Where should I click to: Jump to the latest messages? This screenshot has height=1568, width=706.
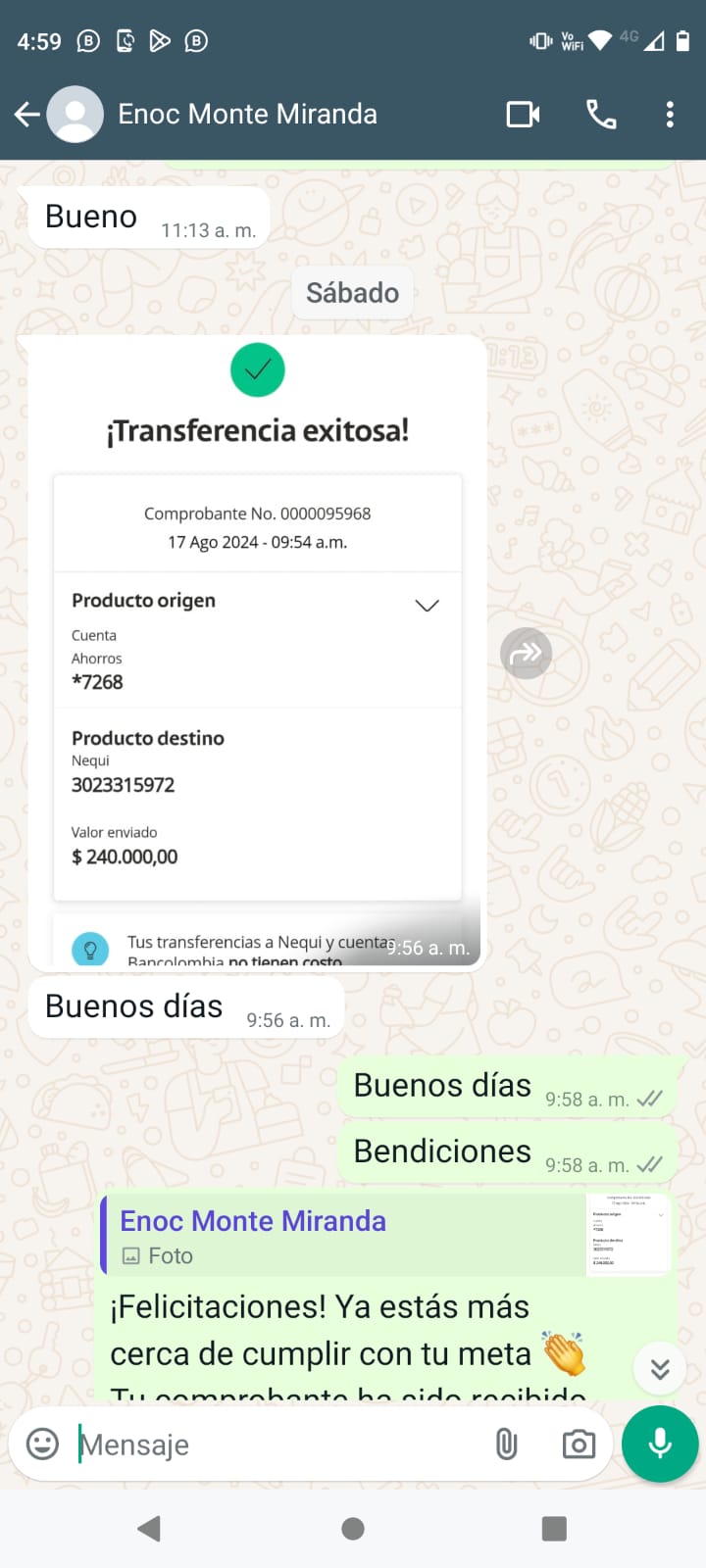660,1369
